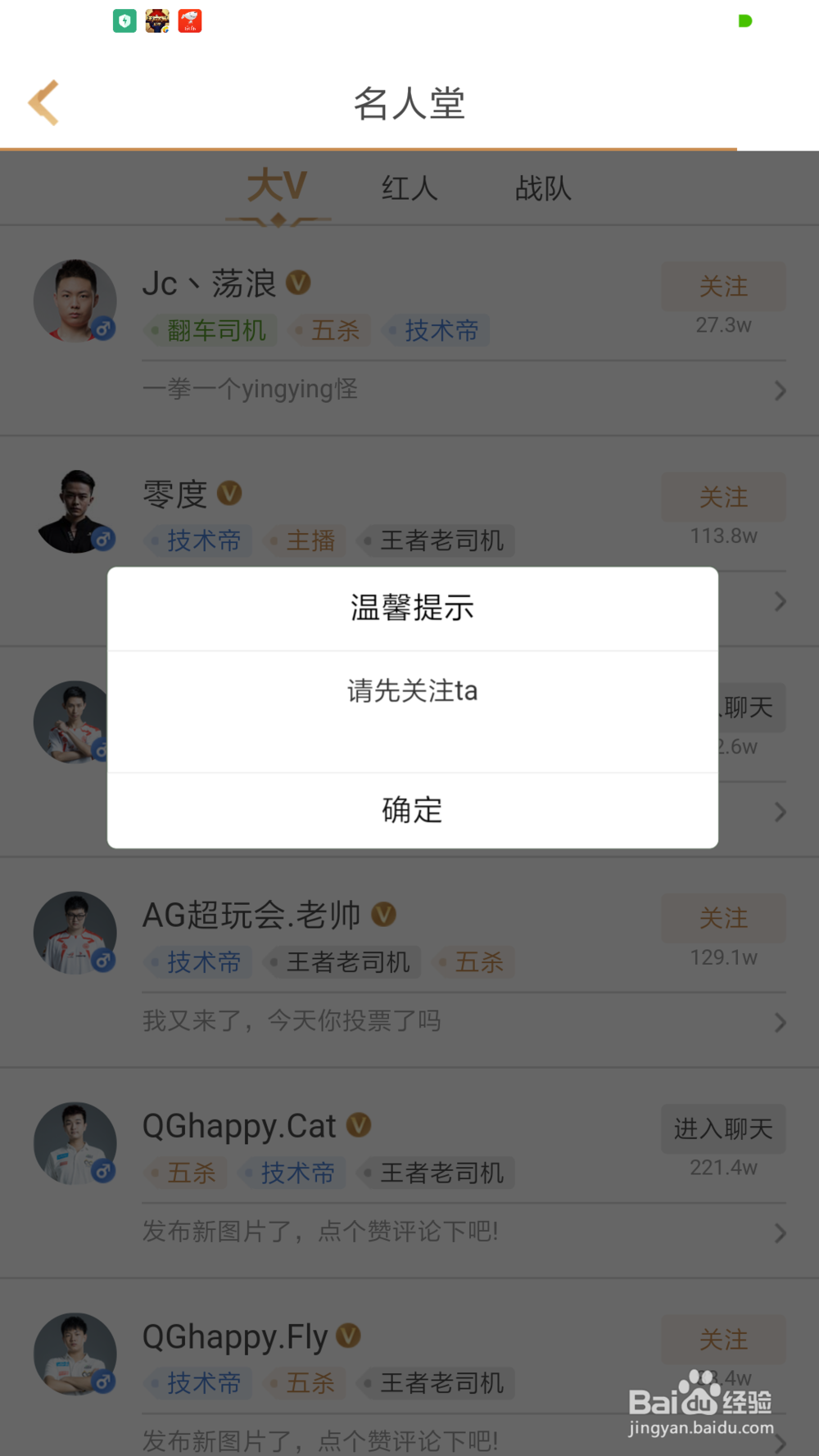Image resolution: width=819 pixels, height=1456 pixels.
Task: Tap the back arrow to leave 名人堂
Action: point(43,102)
